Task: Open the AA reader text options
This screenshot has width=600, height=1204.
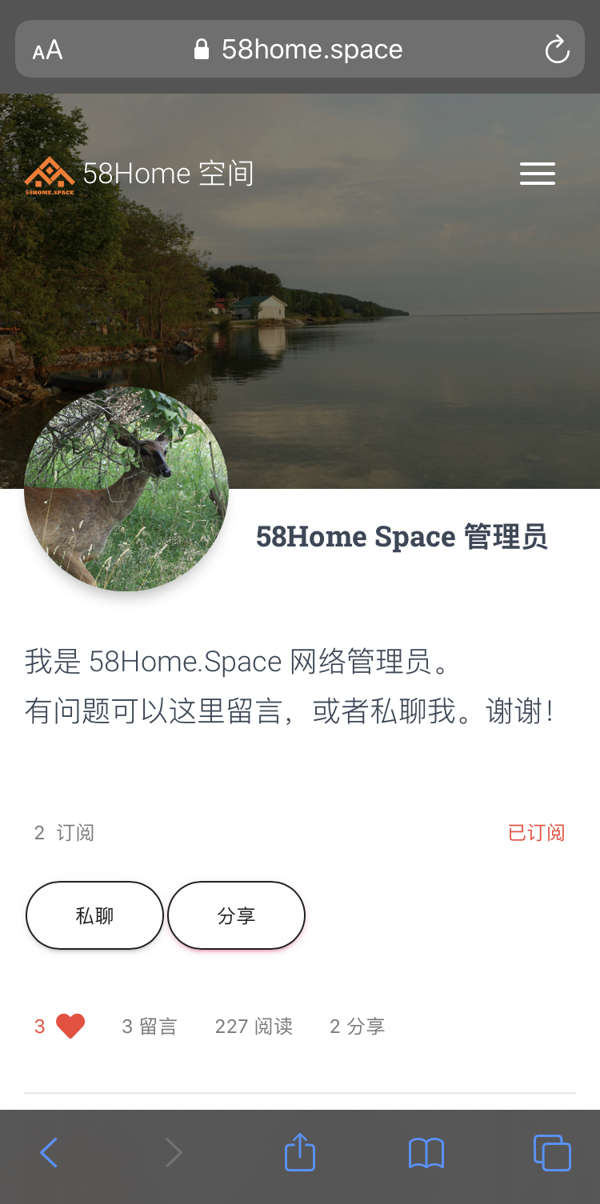Action: coord(47,50)
